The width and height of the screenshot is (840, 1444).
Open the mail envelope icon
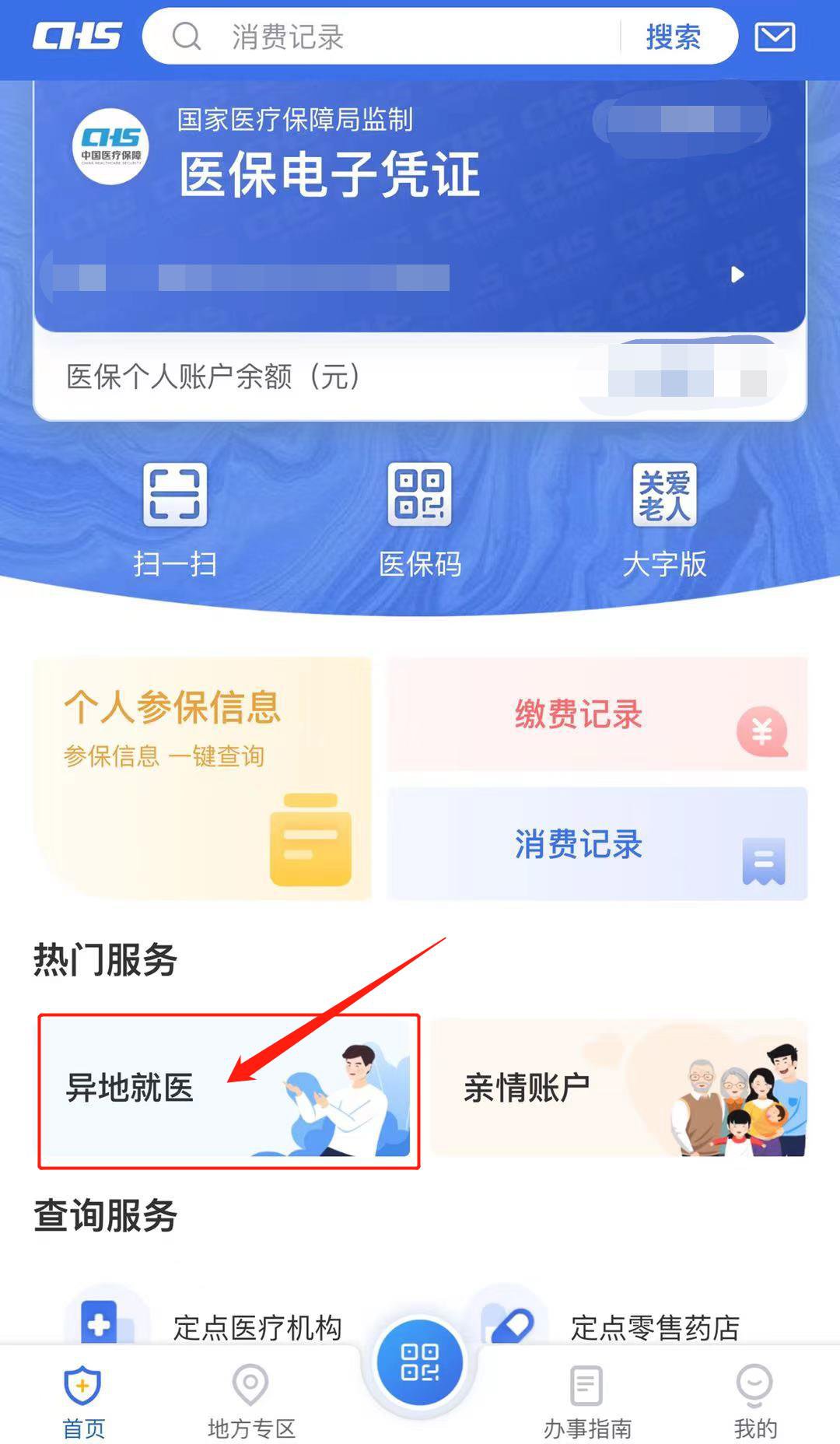[x=775, y=37]
